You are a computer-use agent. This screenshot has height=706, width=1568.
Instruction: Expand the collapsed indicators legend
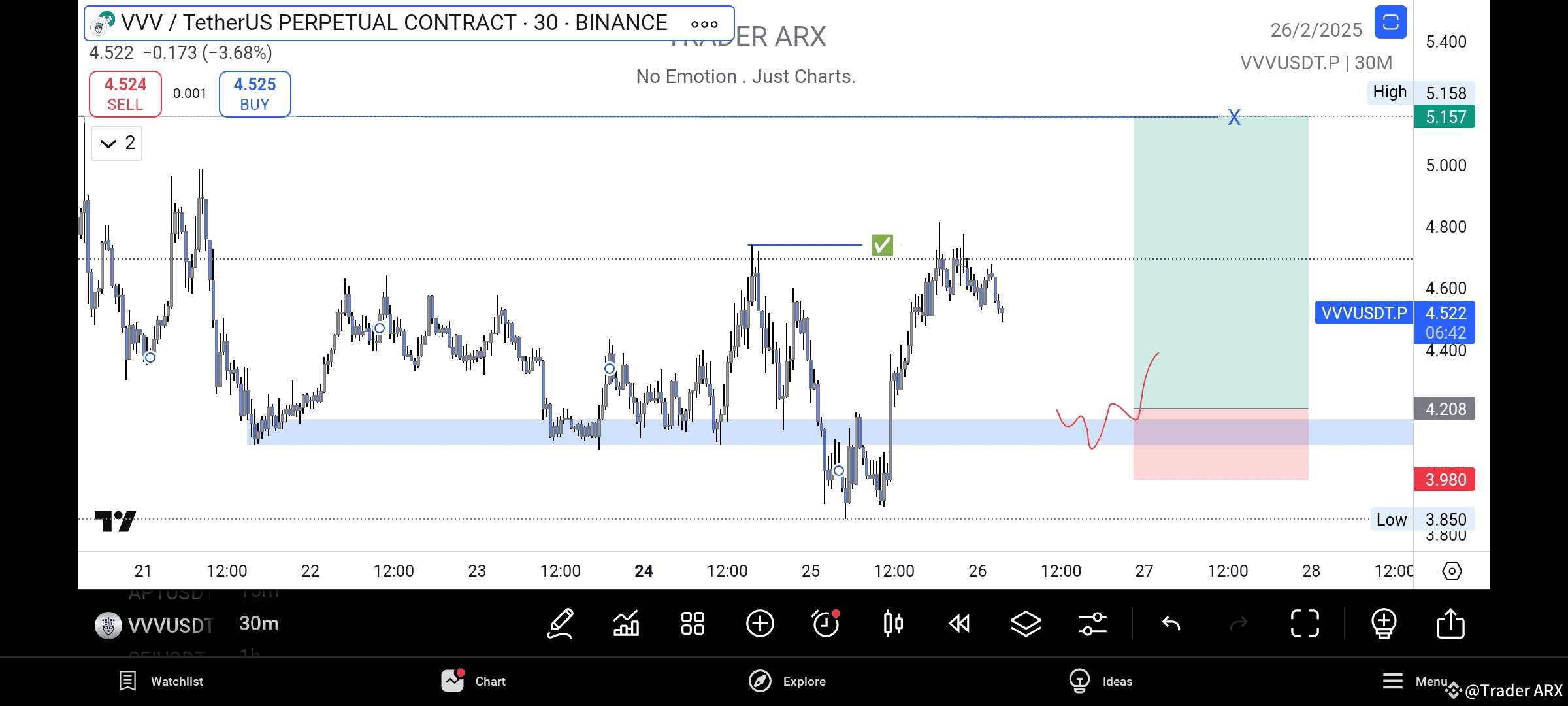tap(117, 143)
